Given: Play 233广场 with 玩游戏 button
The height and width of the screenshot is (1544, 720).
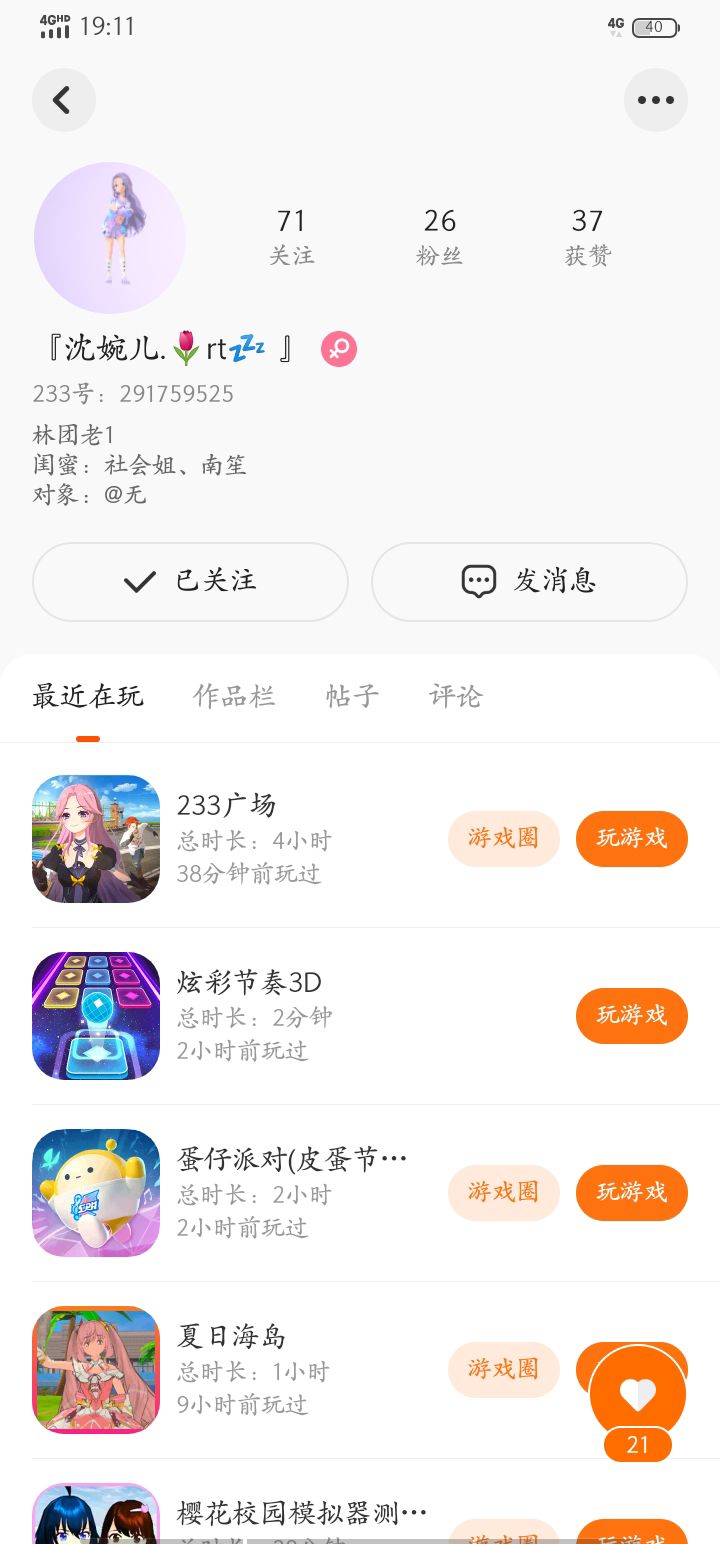Looking at the screenshot, I should click(x=631, y=838).
